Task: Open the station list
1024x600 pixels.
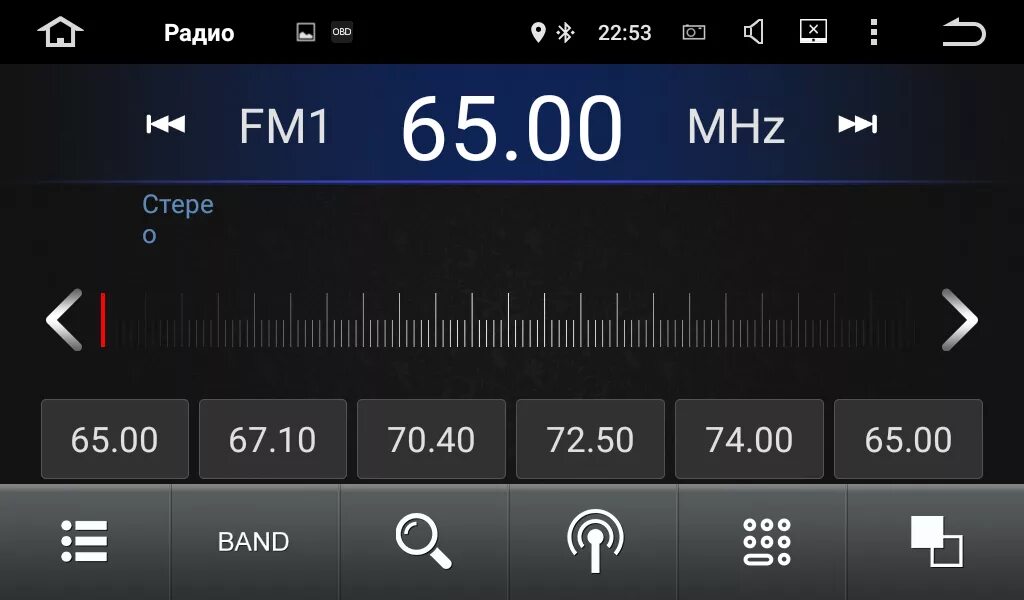Action: pyautogui.click(x=85, y=542)
